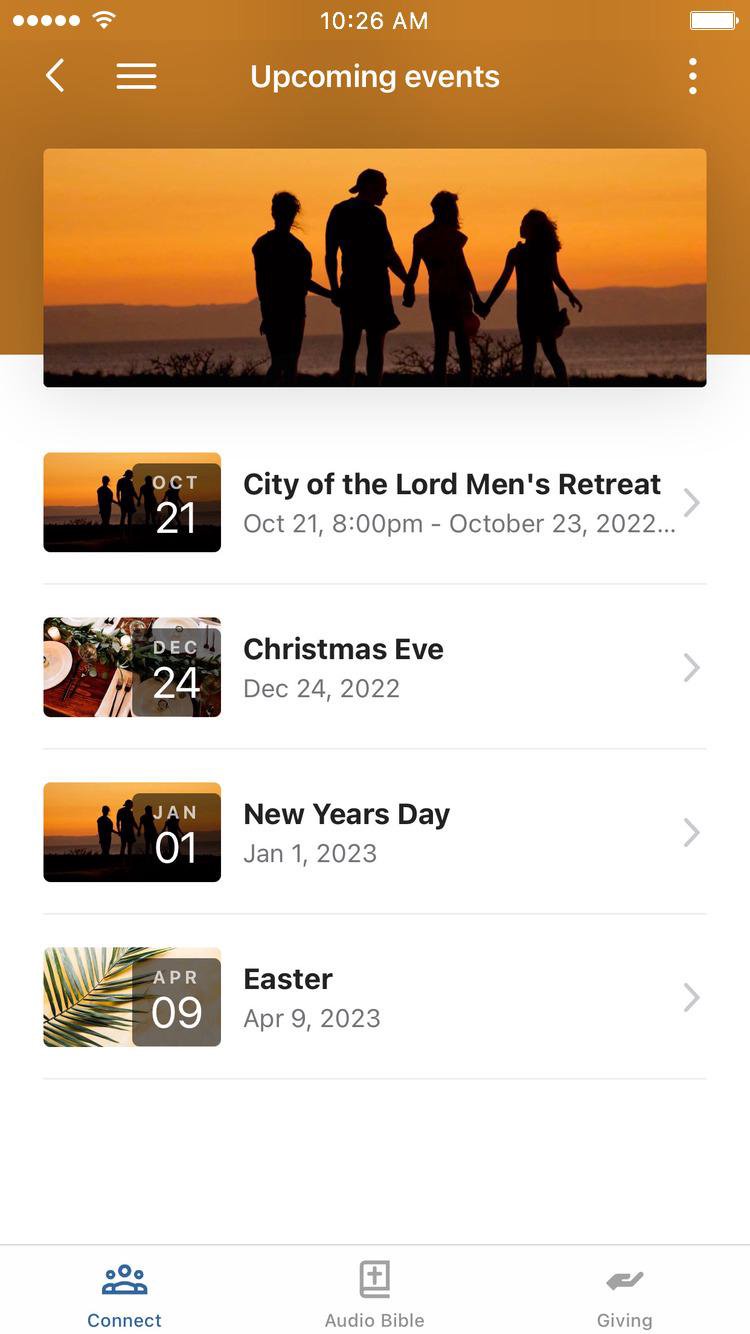Select the New Years Day event
The width and height of the screenshot is (750, 1334).
[375, 832]
